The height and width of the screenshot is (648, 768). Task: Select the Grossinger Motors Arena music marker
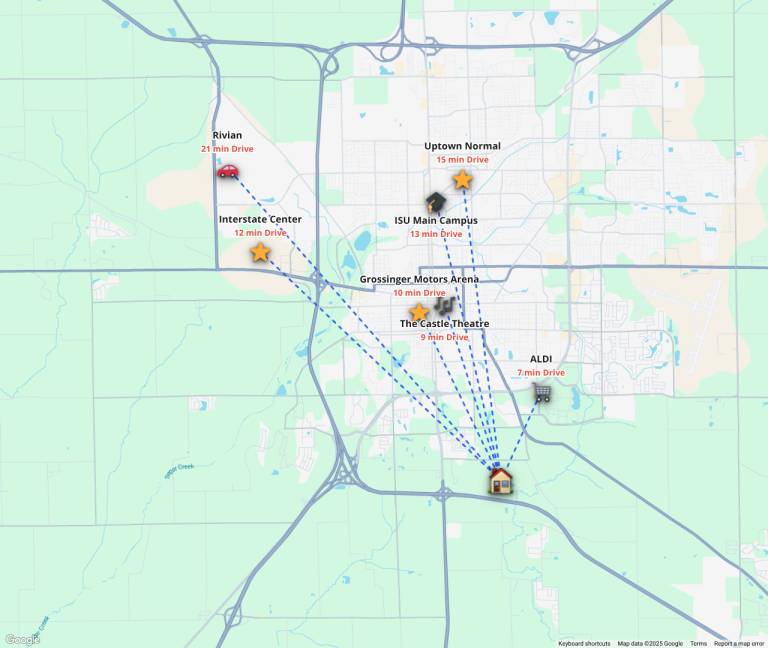pos(446,303)
